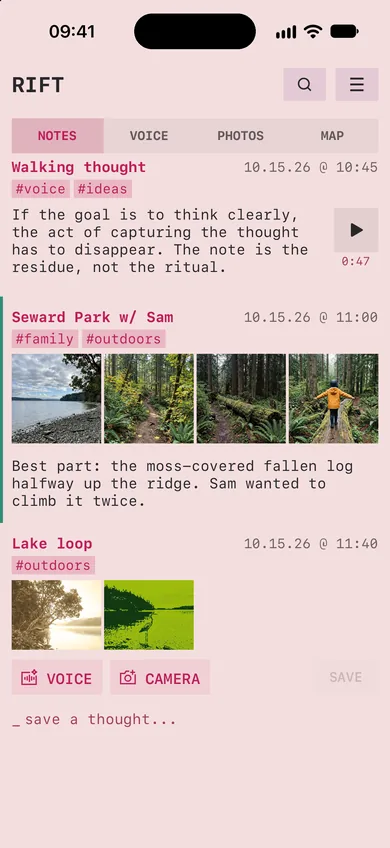The height and width of the screenshot is (848, 390).
Task: Switch to the Voice tab
Action: point(149,136)
